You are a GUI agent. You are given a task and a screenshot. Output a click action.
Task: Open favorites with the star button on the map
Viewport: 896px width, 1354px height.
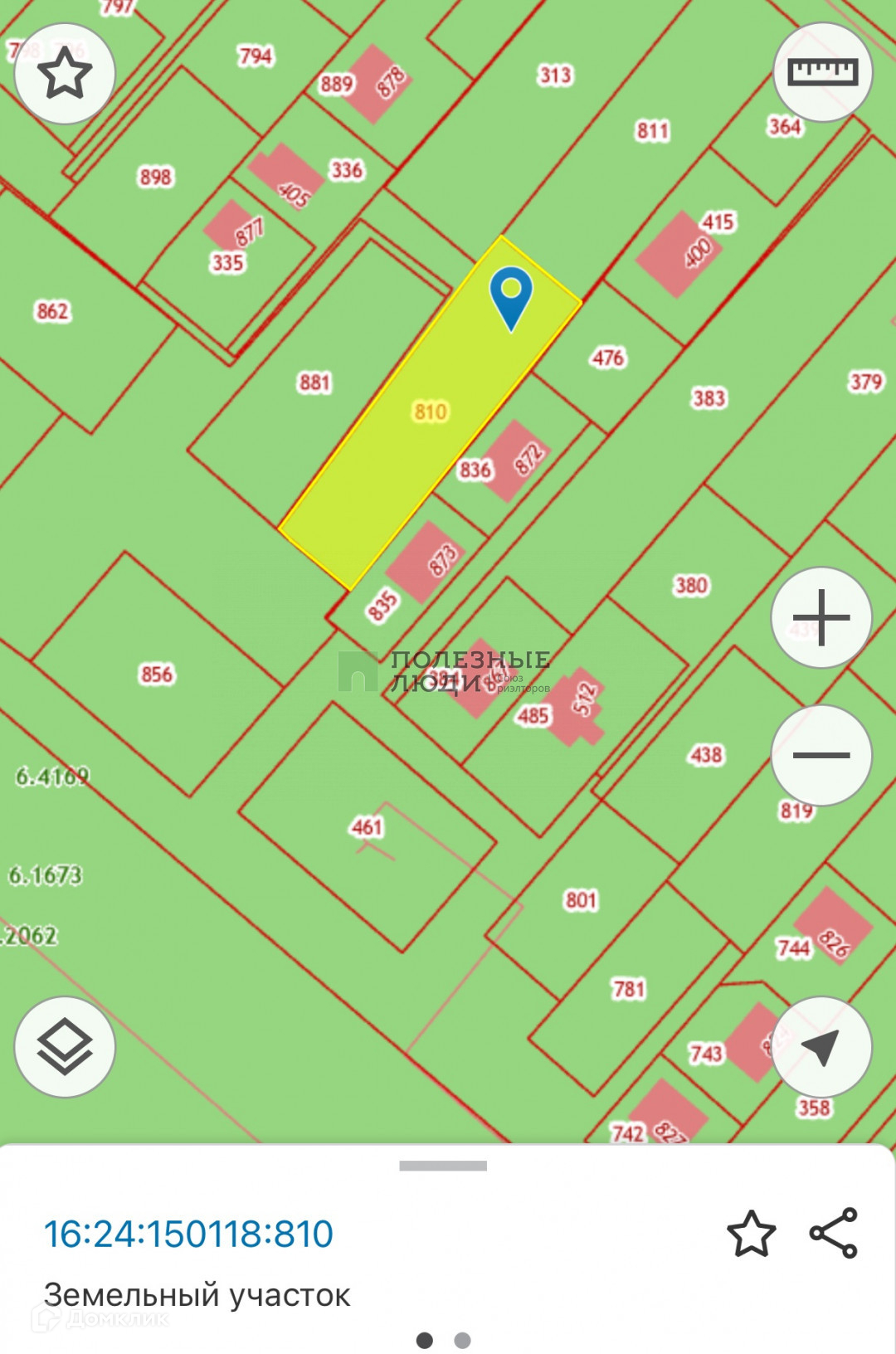pos(65,74)
